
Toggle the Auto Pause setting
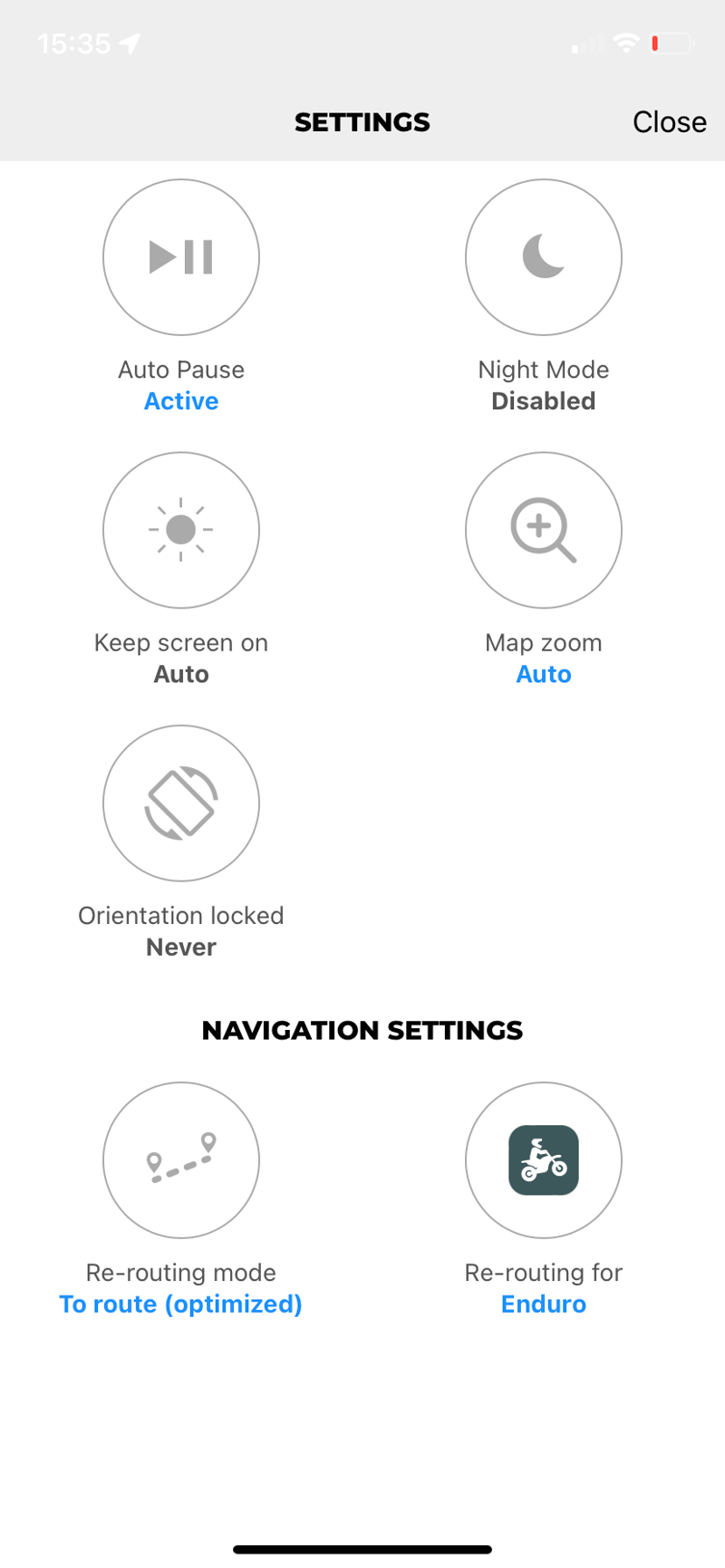181,257
